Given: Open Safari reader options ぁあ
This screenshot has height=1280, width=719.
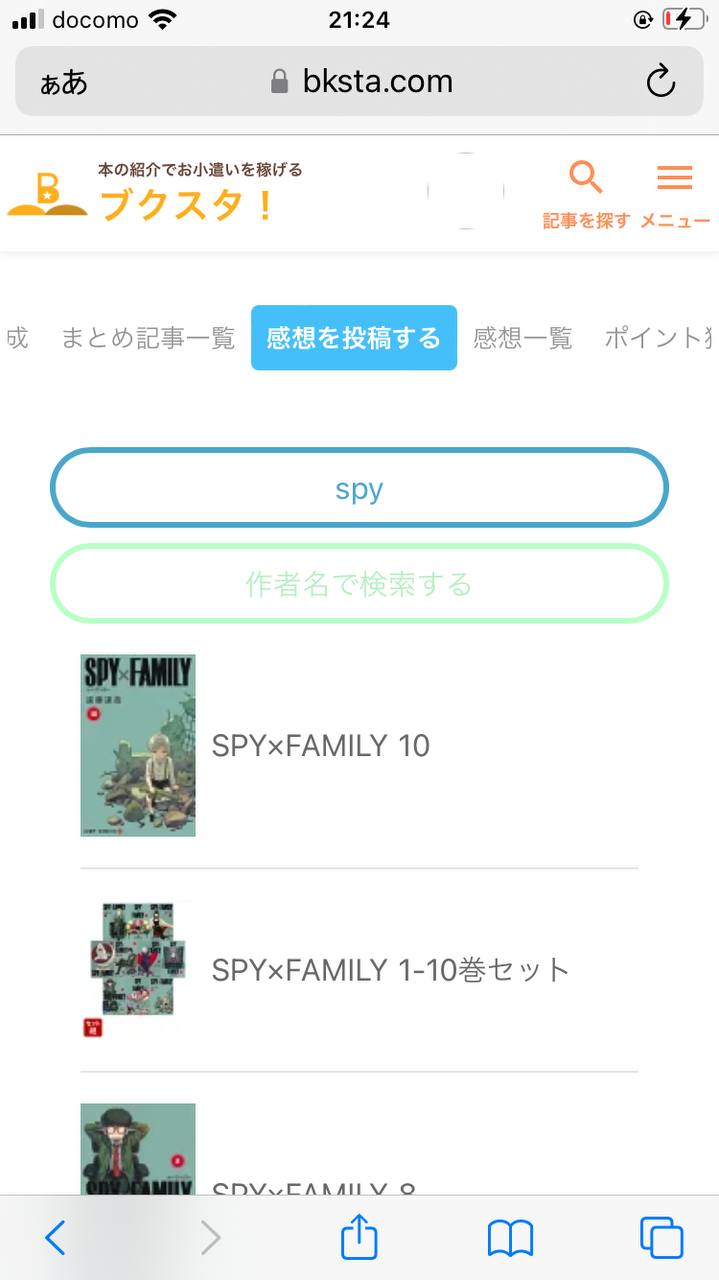Looking at the screenshot, I should (x=63, y=83).
